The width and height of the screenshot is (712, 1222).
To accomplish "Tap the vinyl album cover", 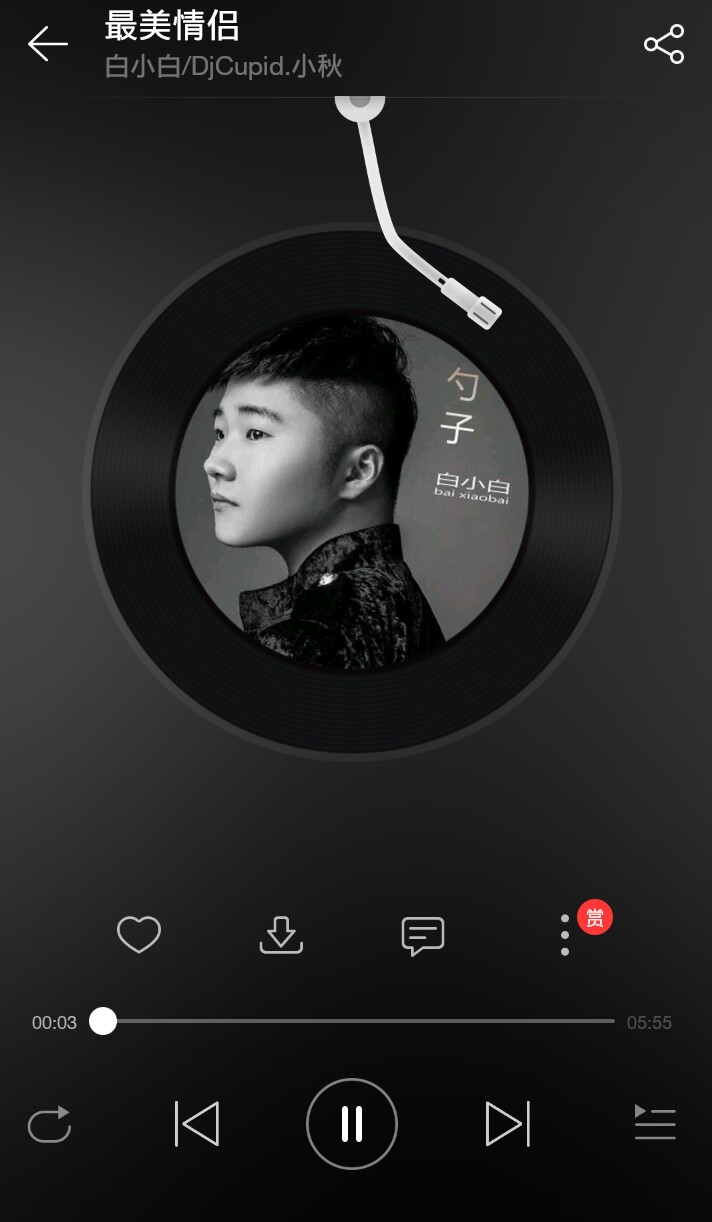I will pyautogui.click(x=352, y=492).
